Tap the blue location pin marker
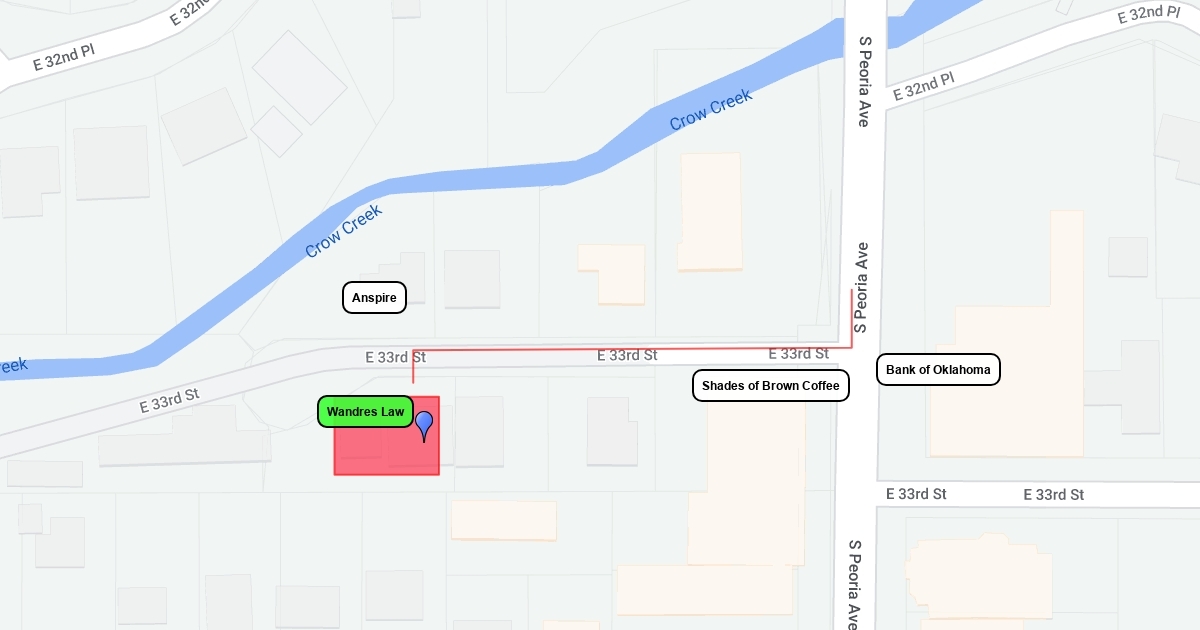This screenshot has width=1200, height=630. pyautogui.click(x=424, y=424)
